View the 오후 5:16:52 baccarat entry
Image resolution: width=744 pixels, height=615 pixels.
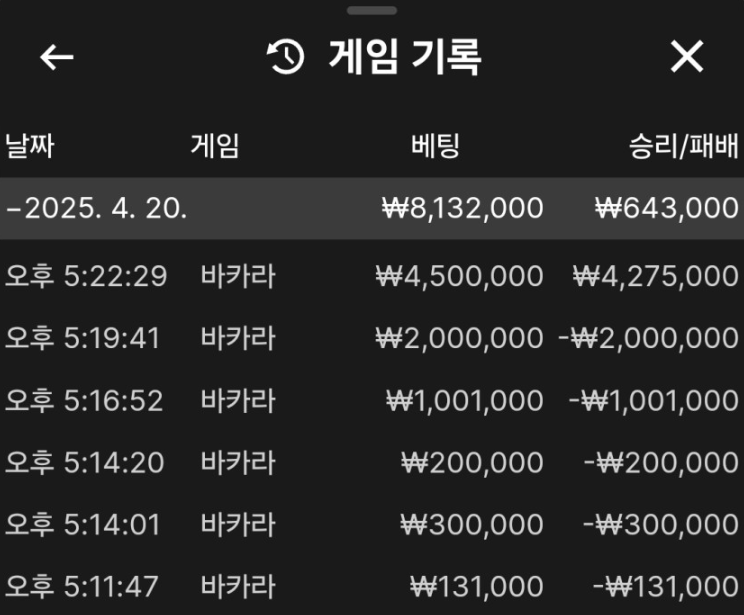(x=371, y=401)
